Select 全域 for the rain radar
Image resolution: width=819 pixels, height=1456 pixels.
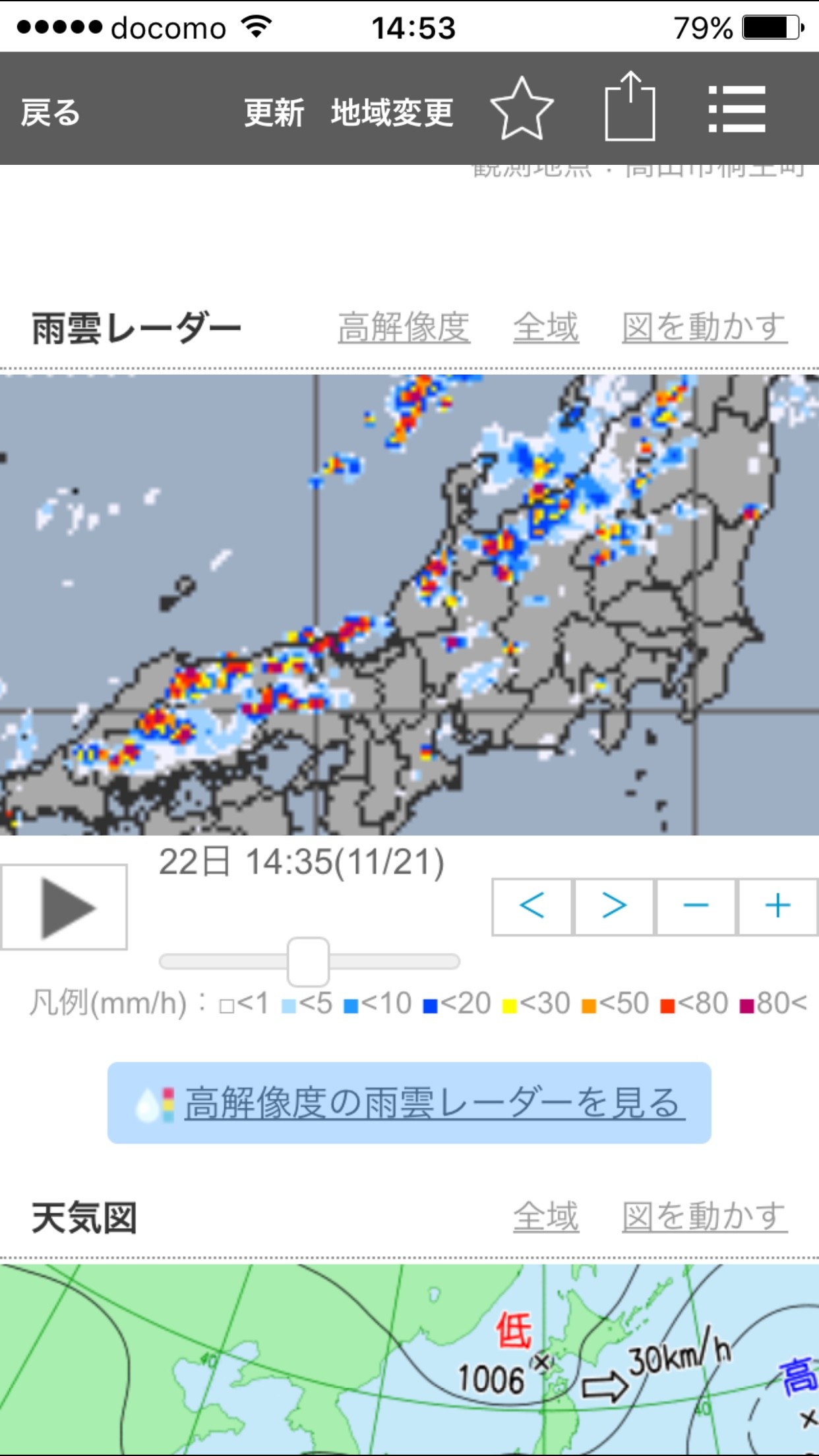546,327
